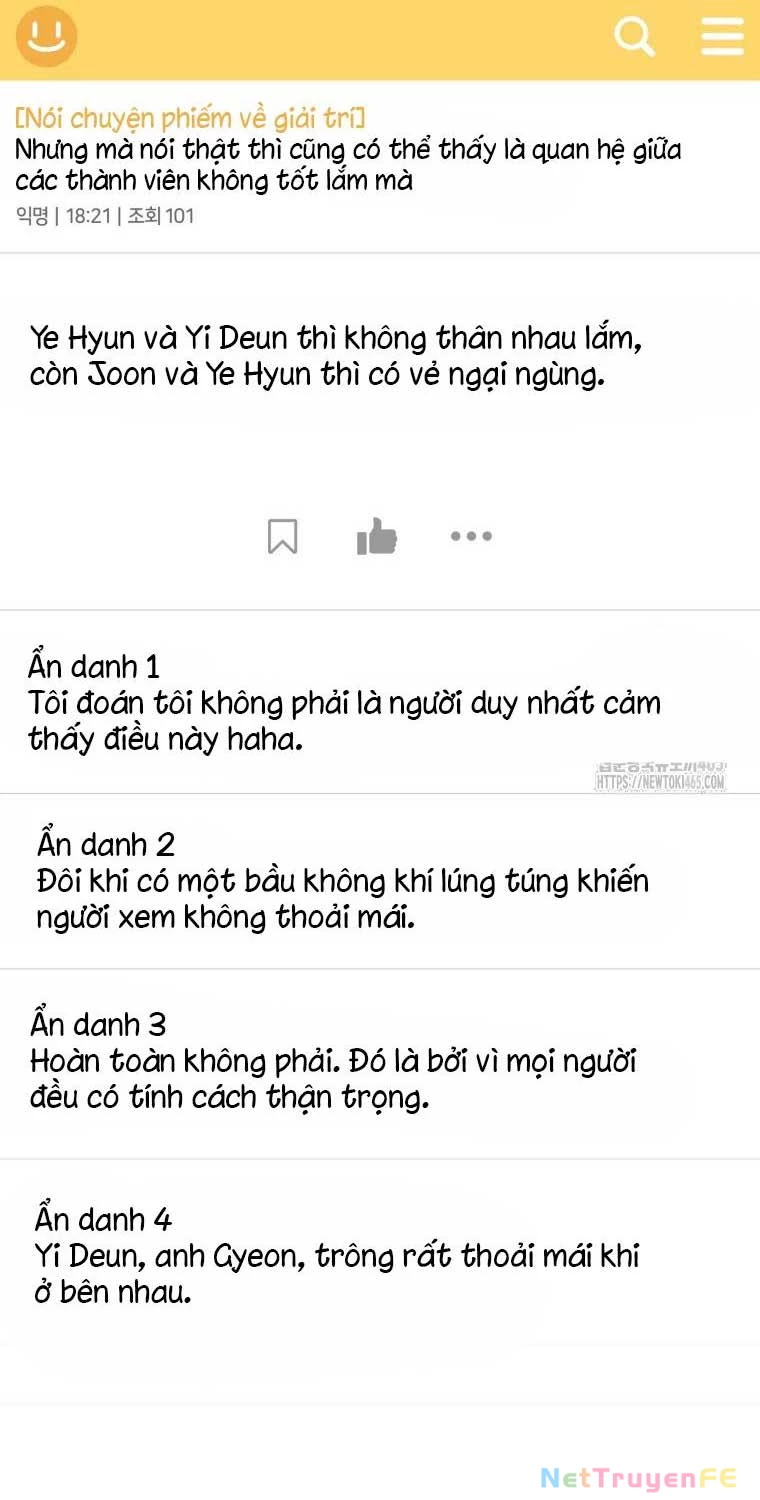This screenshot has height=1500, width=760.
Task: Select the anonymous author label 익명
Action: [33, 215]
